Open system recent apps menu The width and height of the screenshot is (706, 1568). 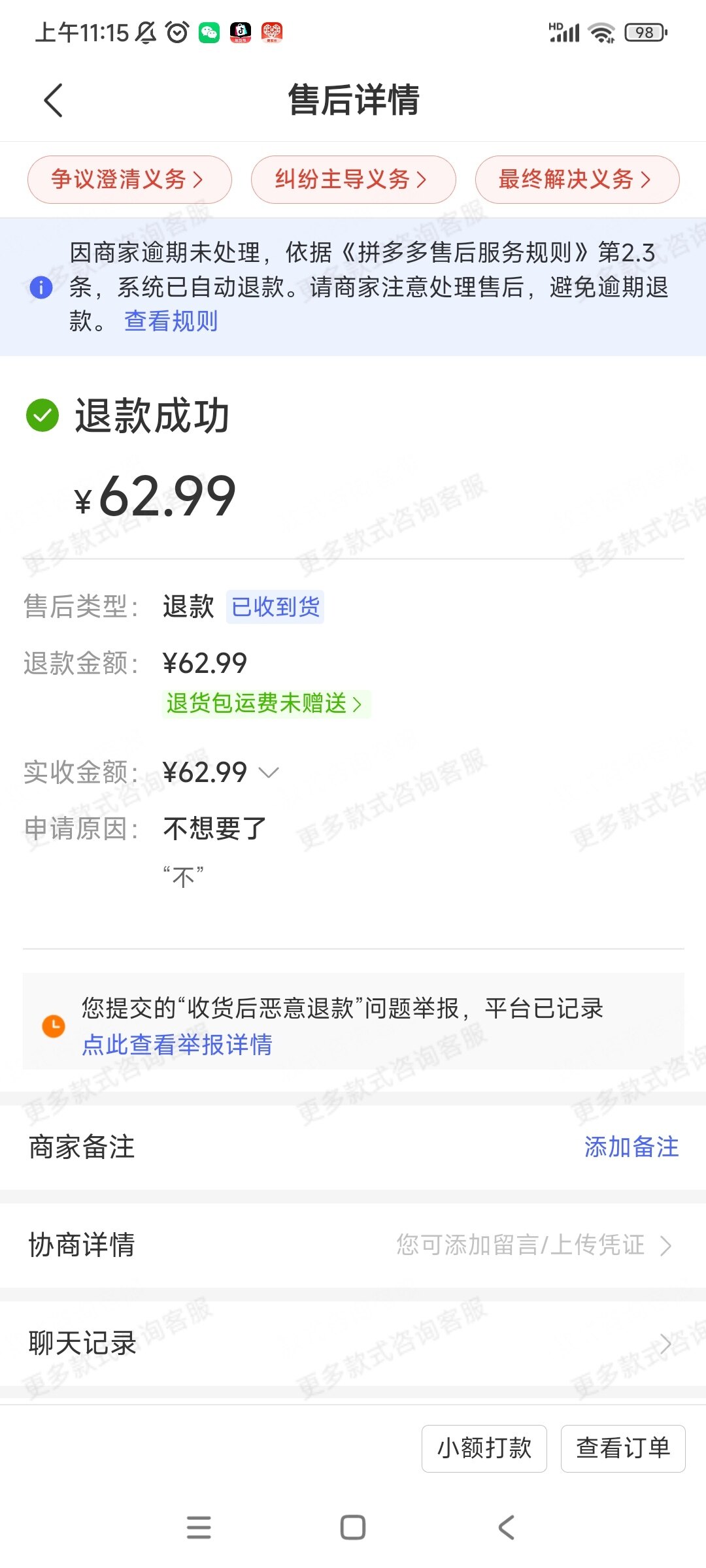(199, 1527)
